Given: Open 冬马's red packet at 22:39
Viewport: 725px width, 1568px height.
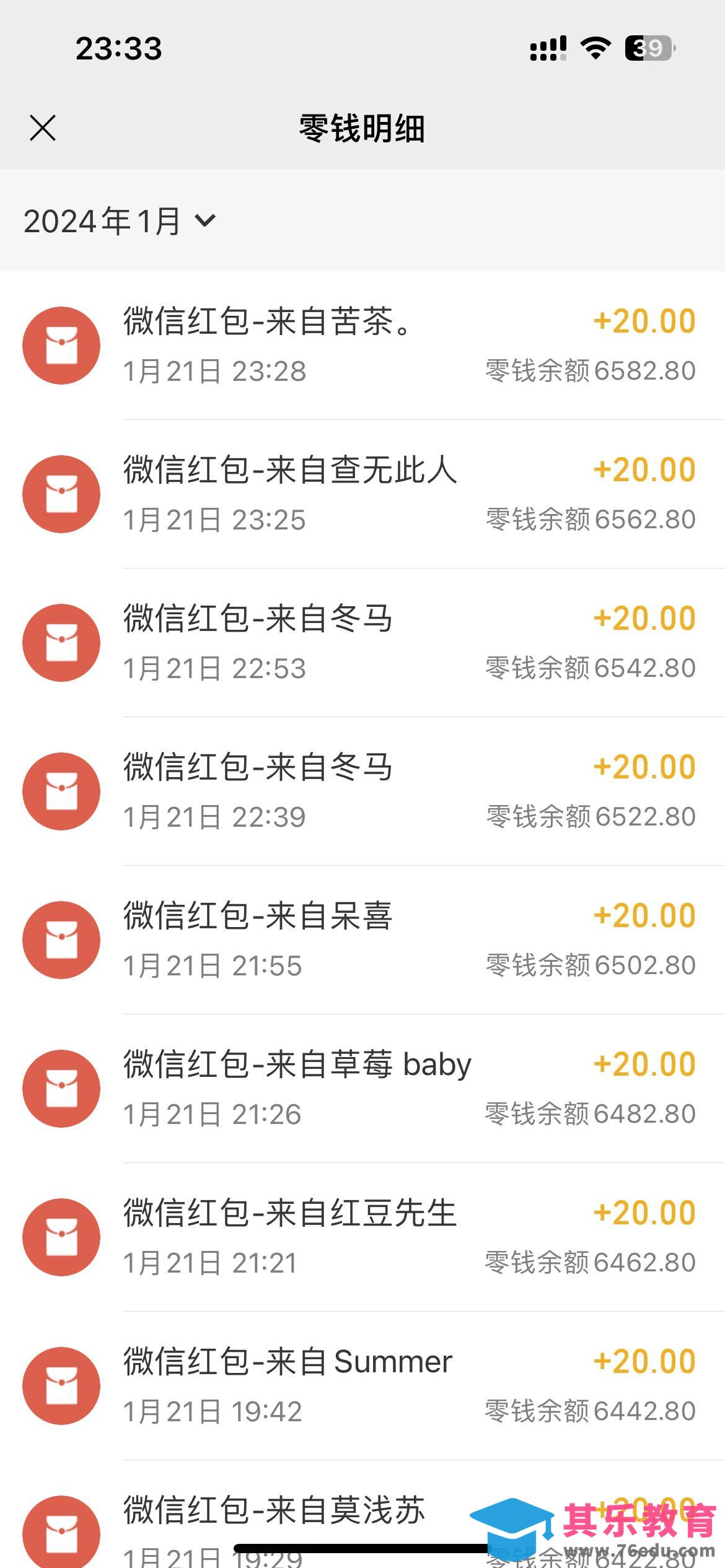Looking at the screenshot, I should click(x=362, y=791).
